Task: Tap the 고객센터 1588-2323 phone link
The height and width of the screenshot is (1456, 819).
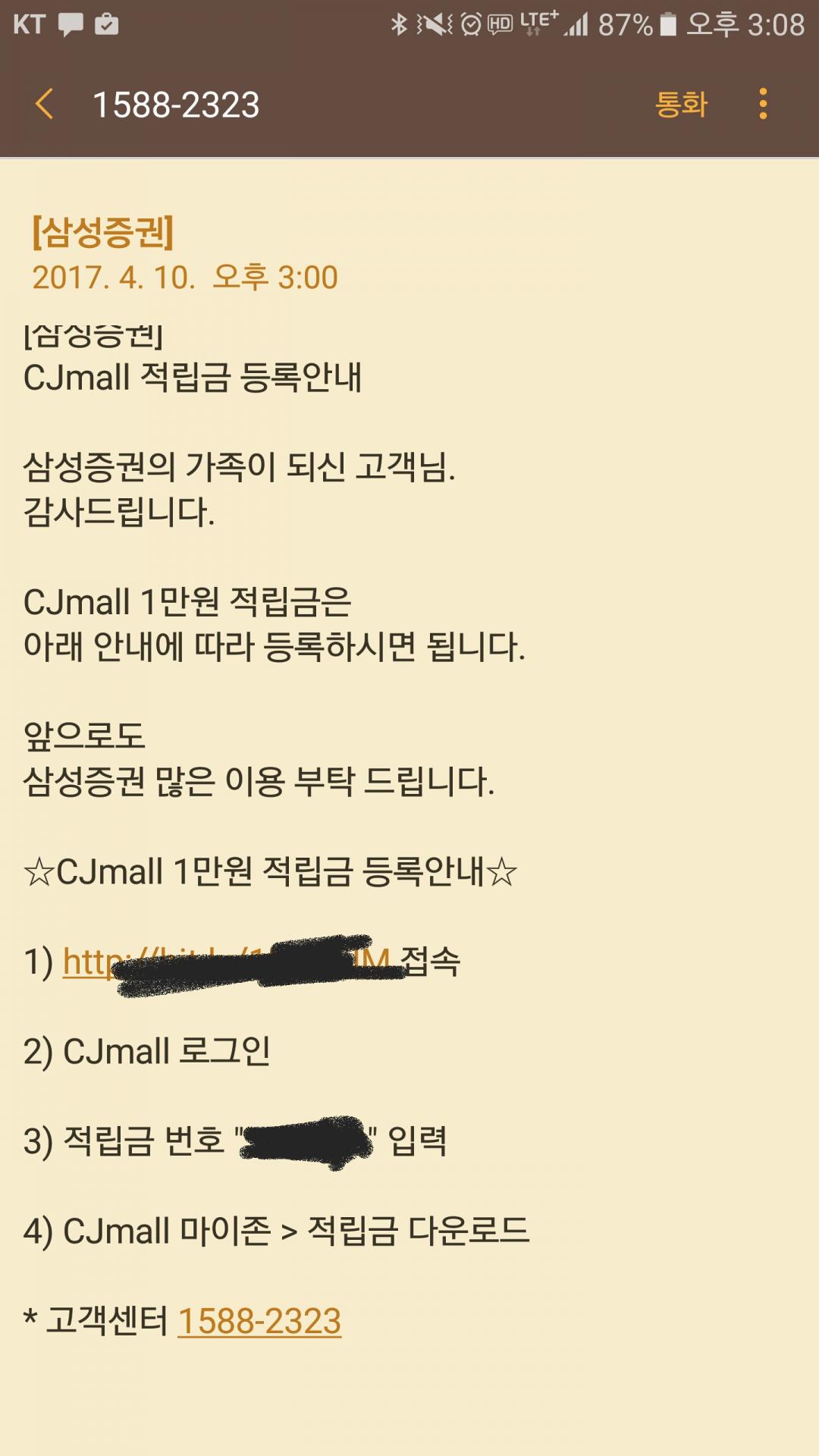Action: point(259,1321)
